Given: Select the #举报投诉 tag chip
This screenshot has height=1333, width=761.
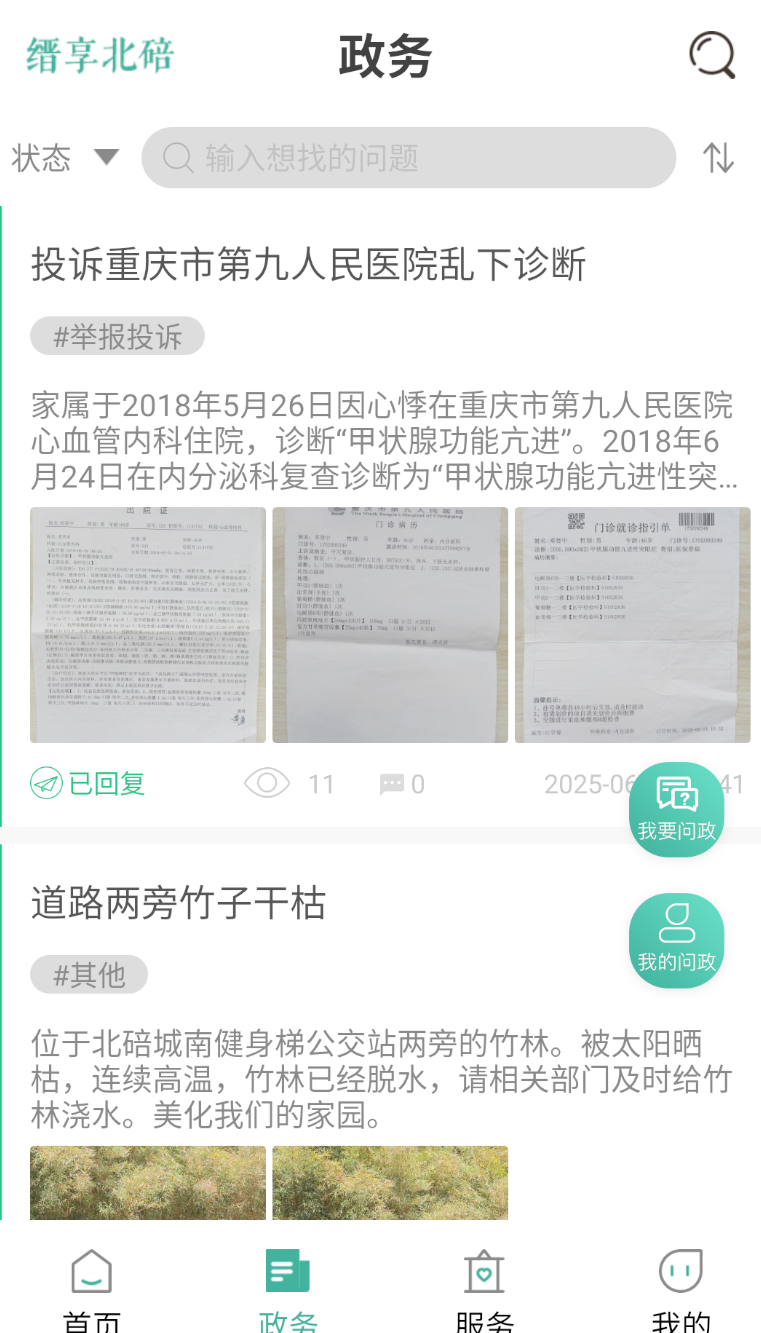Looking at the screenshot, I should (117, 337).
